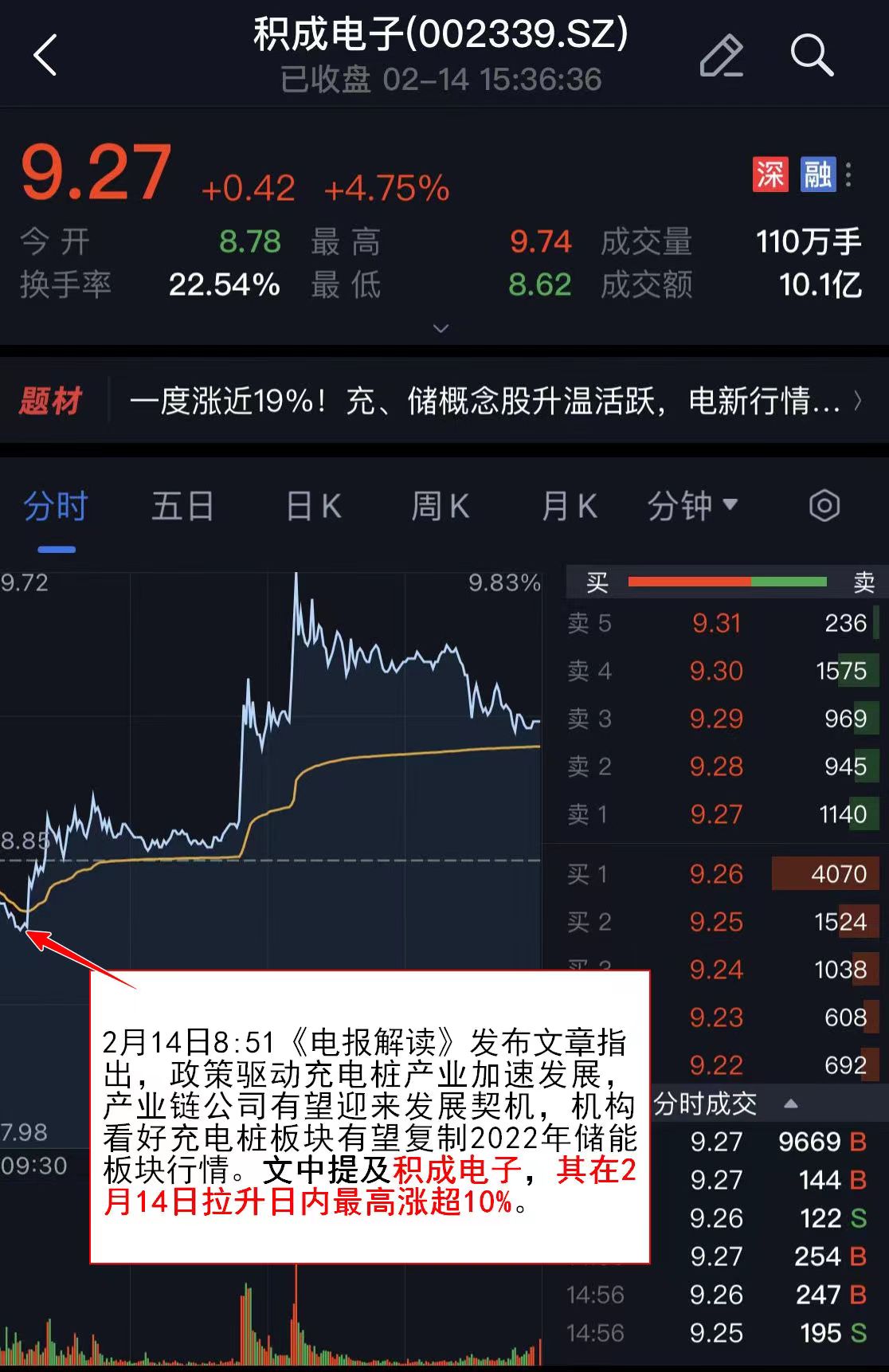
Task: Toggle the 分时成交 panel arrow
Action: pyautogui.click(x=790, y=1104)
